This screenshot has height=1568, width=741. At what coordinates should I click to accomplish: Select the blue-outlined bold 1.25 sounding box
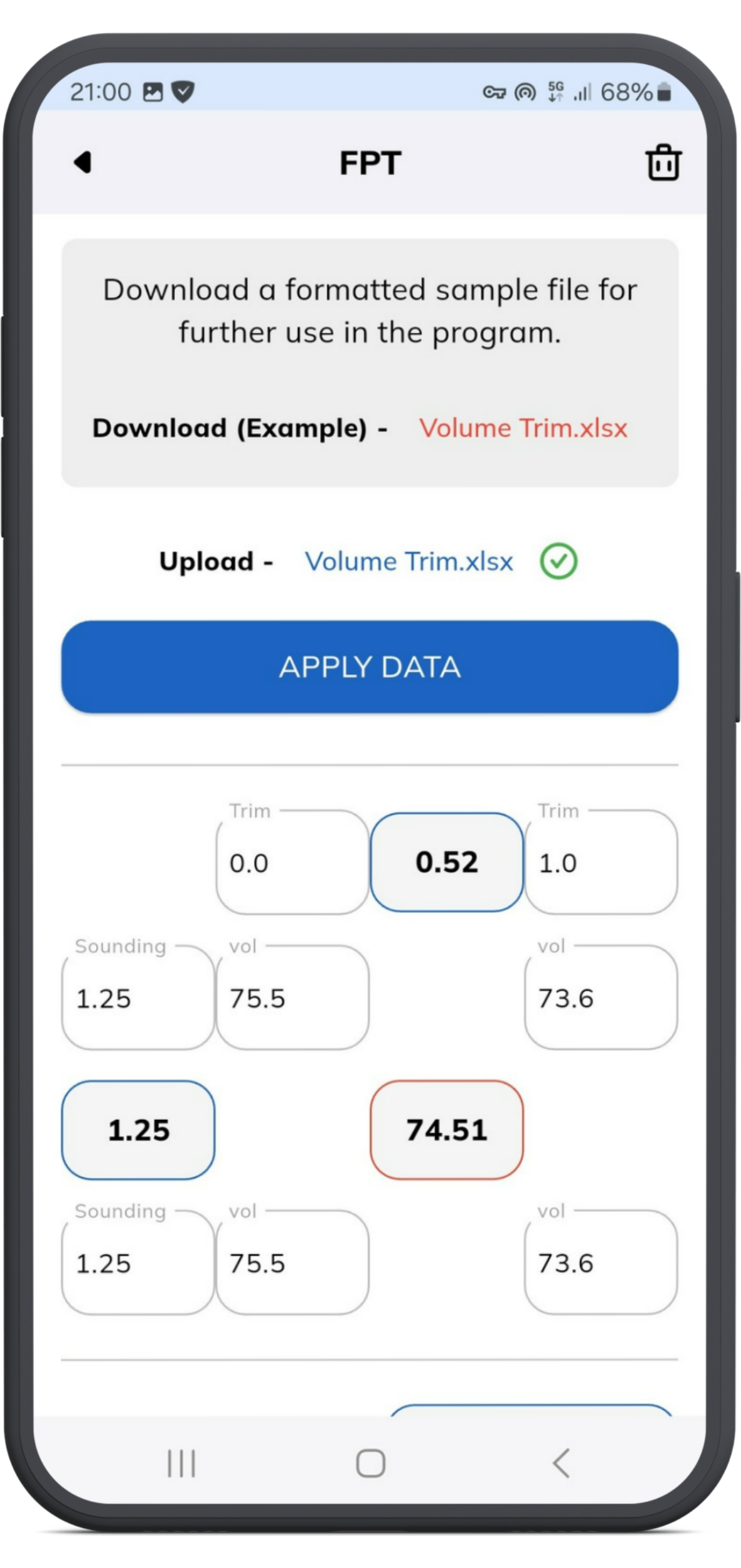click(x=138, y=1130)
